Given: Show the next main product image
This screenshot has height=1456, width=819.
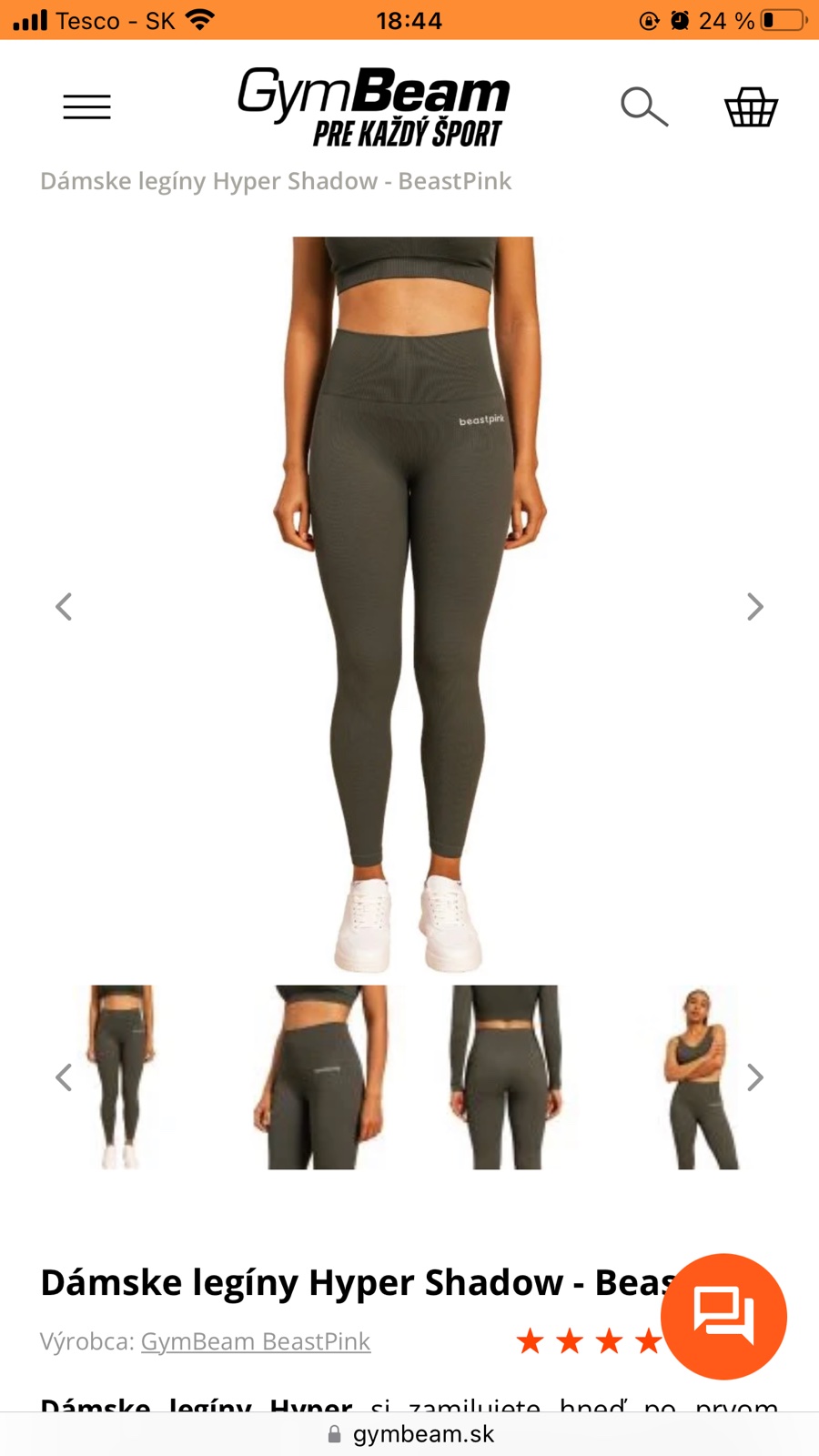Looking at the screenshot, I should tap(754, 606).
